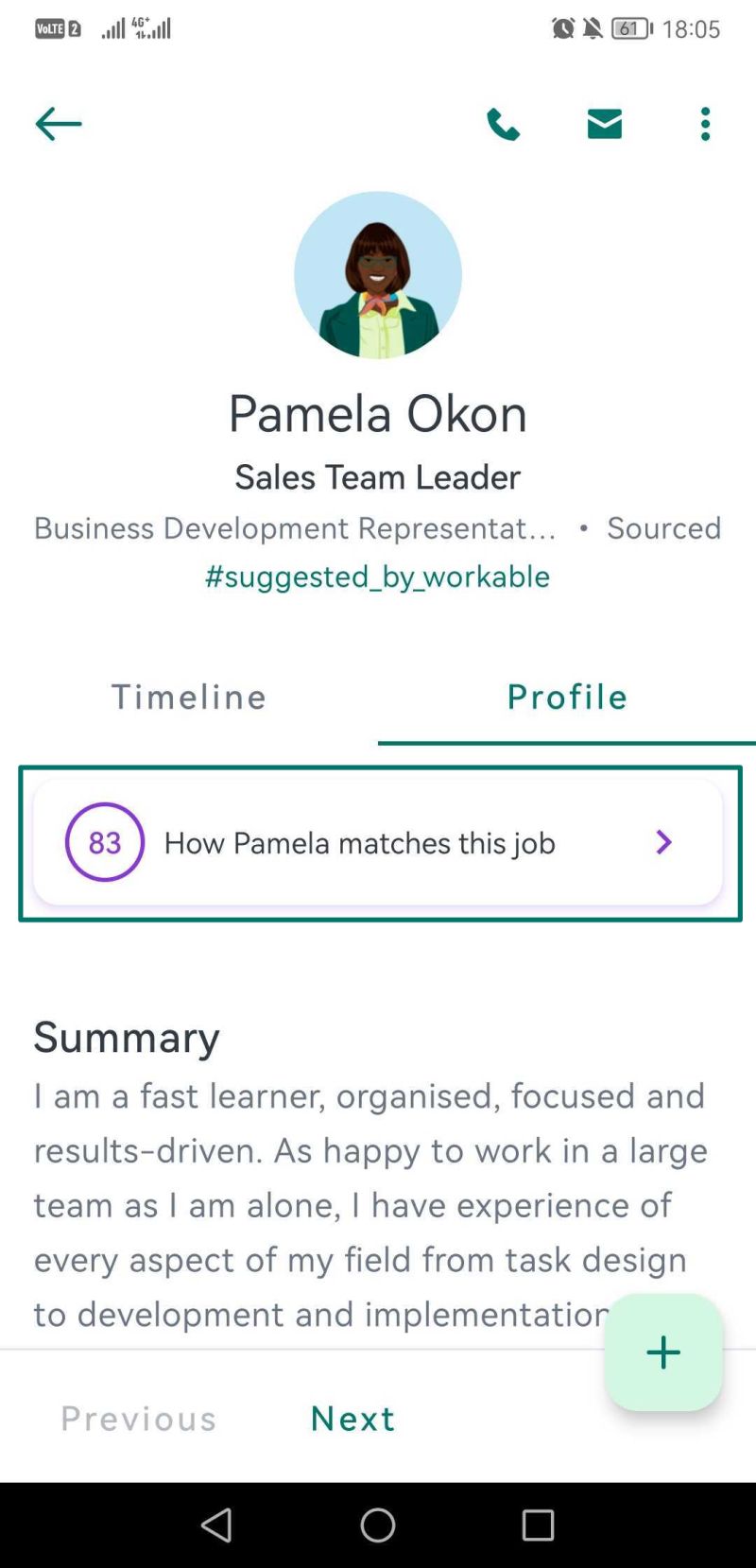The height and width of the screenshot is (1568, 756).
Task: Switch to the Timeline tab
Action: 189,697
